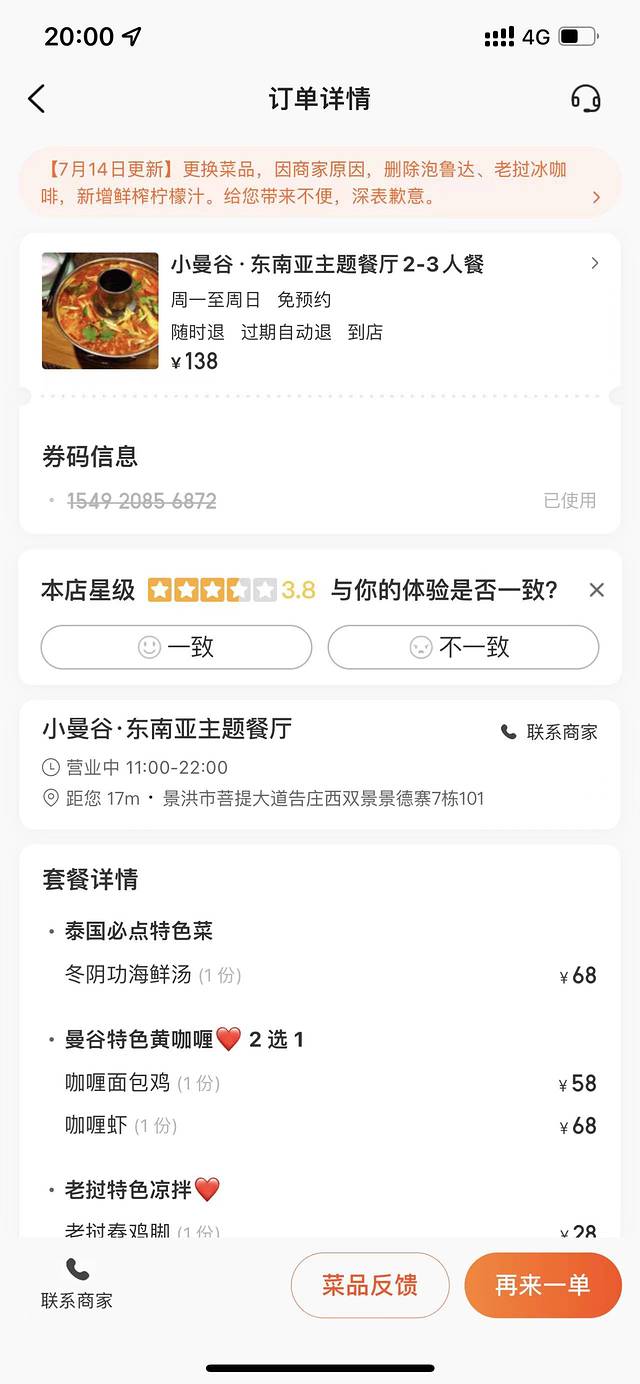Image resolution: width=640 pixels, height=1384 pixels.
Task: Go back from order details
Action: [x=37, y=98]
